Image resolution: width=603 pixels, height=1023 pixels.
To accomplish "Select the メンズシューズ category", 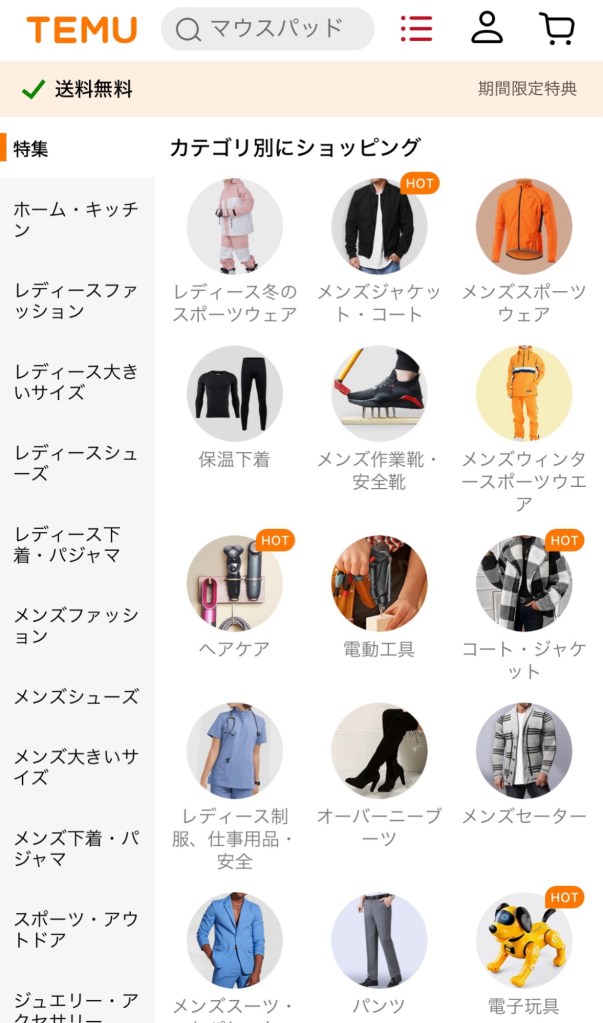I will pyautogui.click(x=76, y=697).
